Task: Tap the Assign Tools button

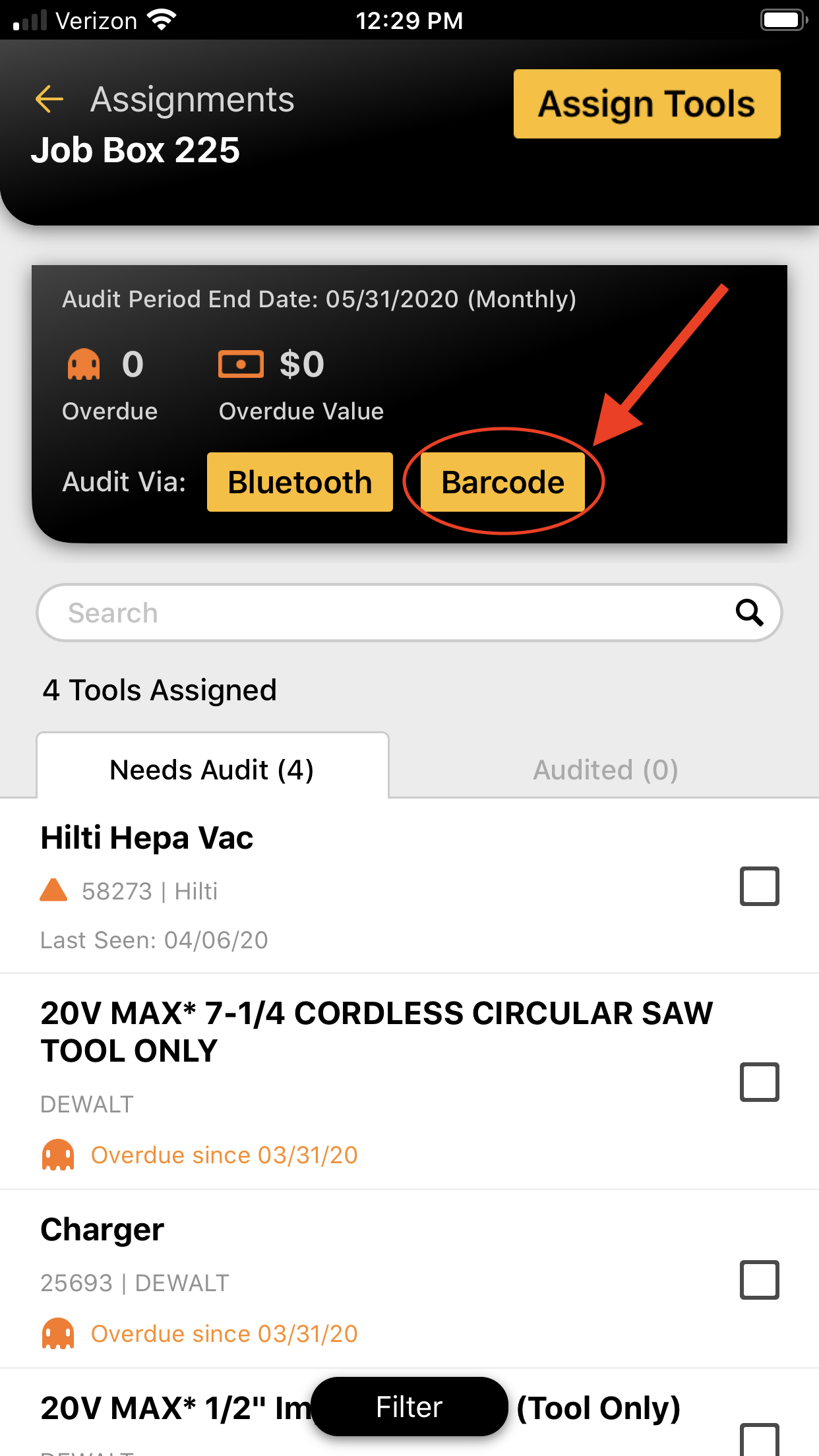Action: [647, 104]
